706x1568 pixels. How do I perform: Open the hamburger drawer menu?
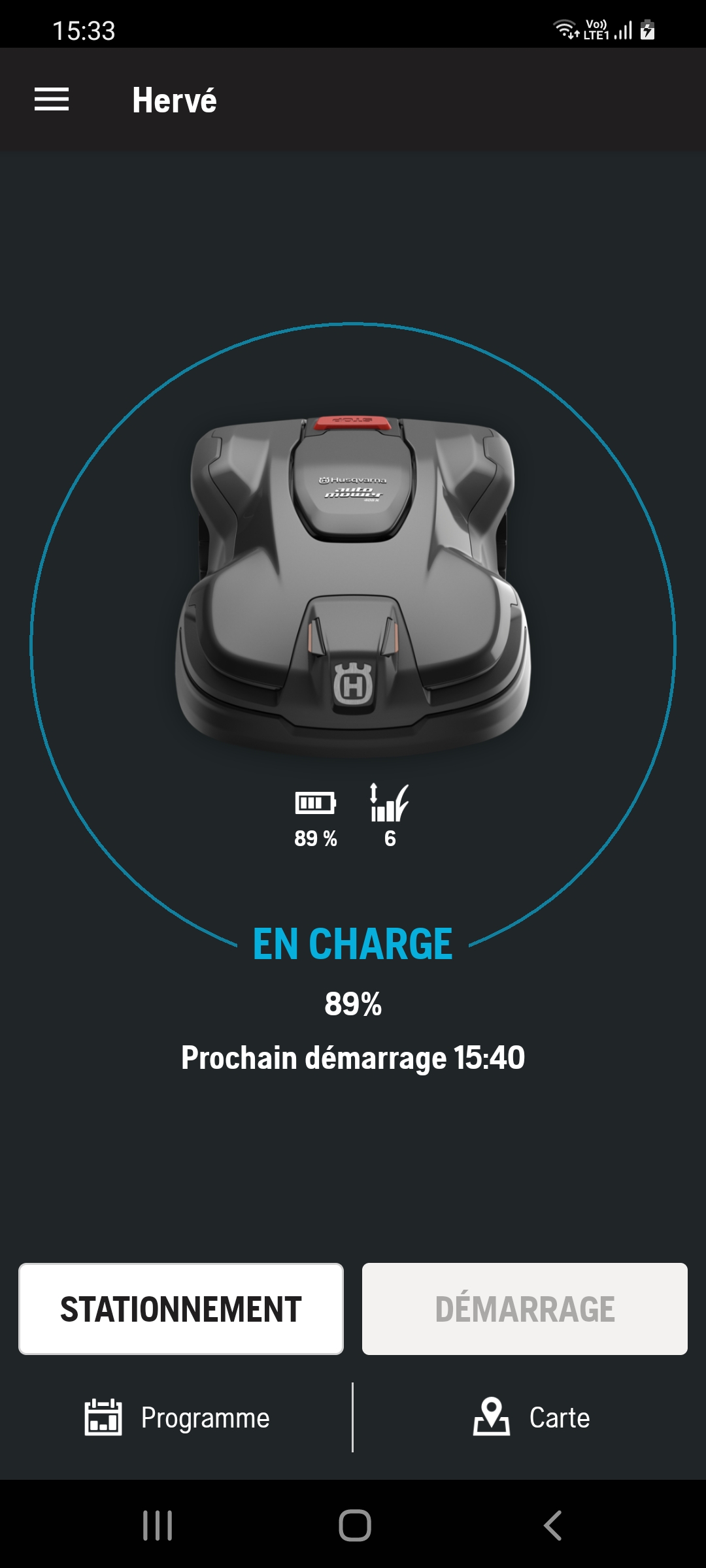click(x=52, y=99)
